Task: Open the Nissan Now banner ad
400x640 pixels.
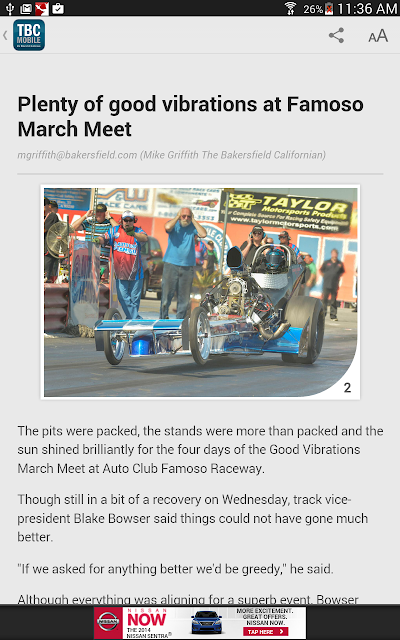Action: click(200, 622)
